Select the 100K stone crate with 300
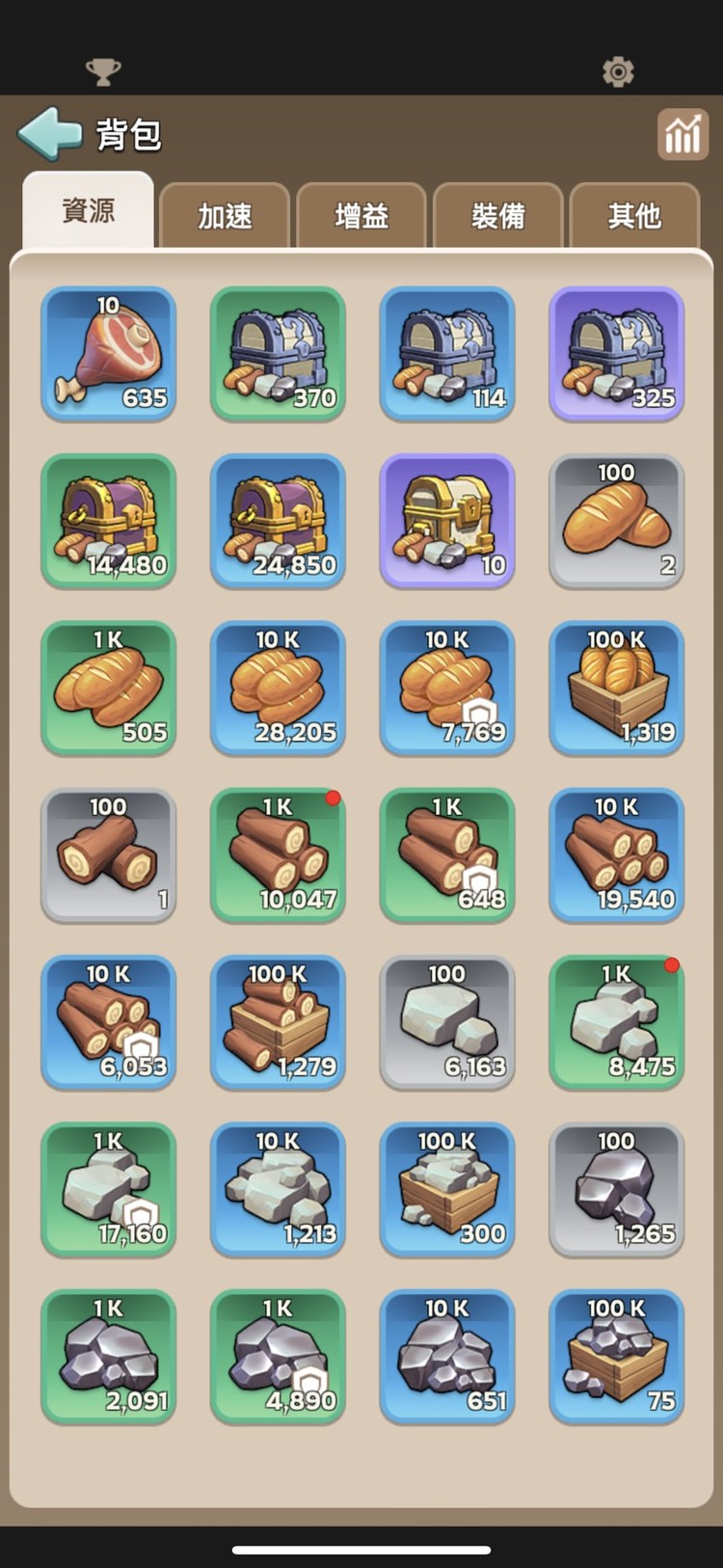Image resolution: width=723 pixels, height=1568 pixels. (447, 1189)
